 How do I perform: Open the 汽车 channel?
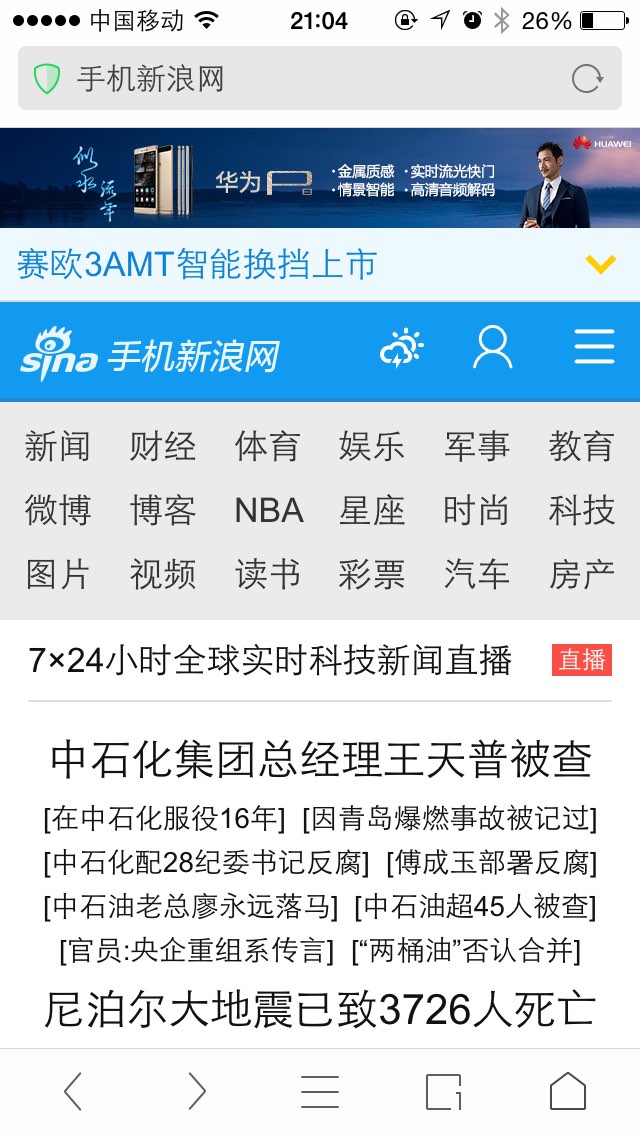pos(476,575)
